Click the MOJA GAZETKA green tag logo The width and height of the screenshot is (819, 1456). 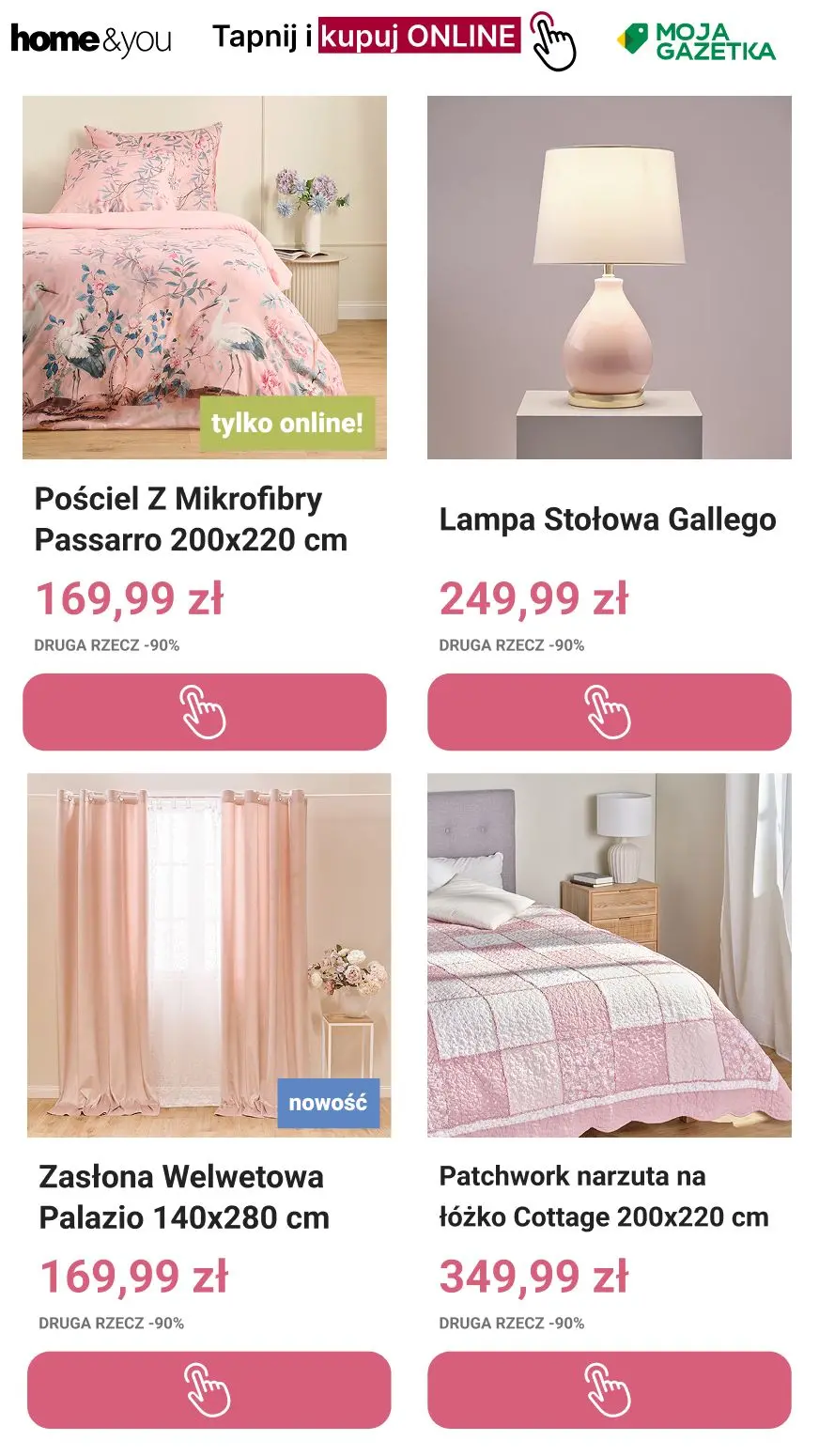[699, 38]
